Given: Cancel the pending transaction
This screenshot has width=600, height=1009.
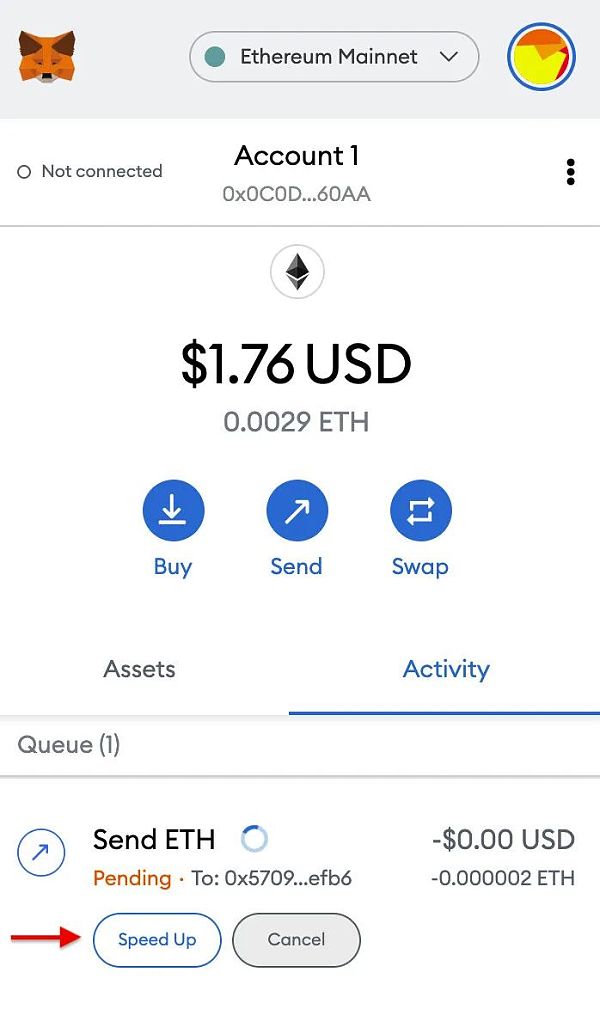Looking at the screenshot, I should coord(296,940).
